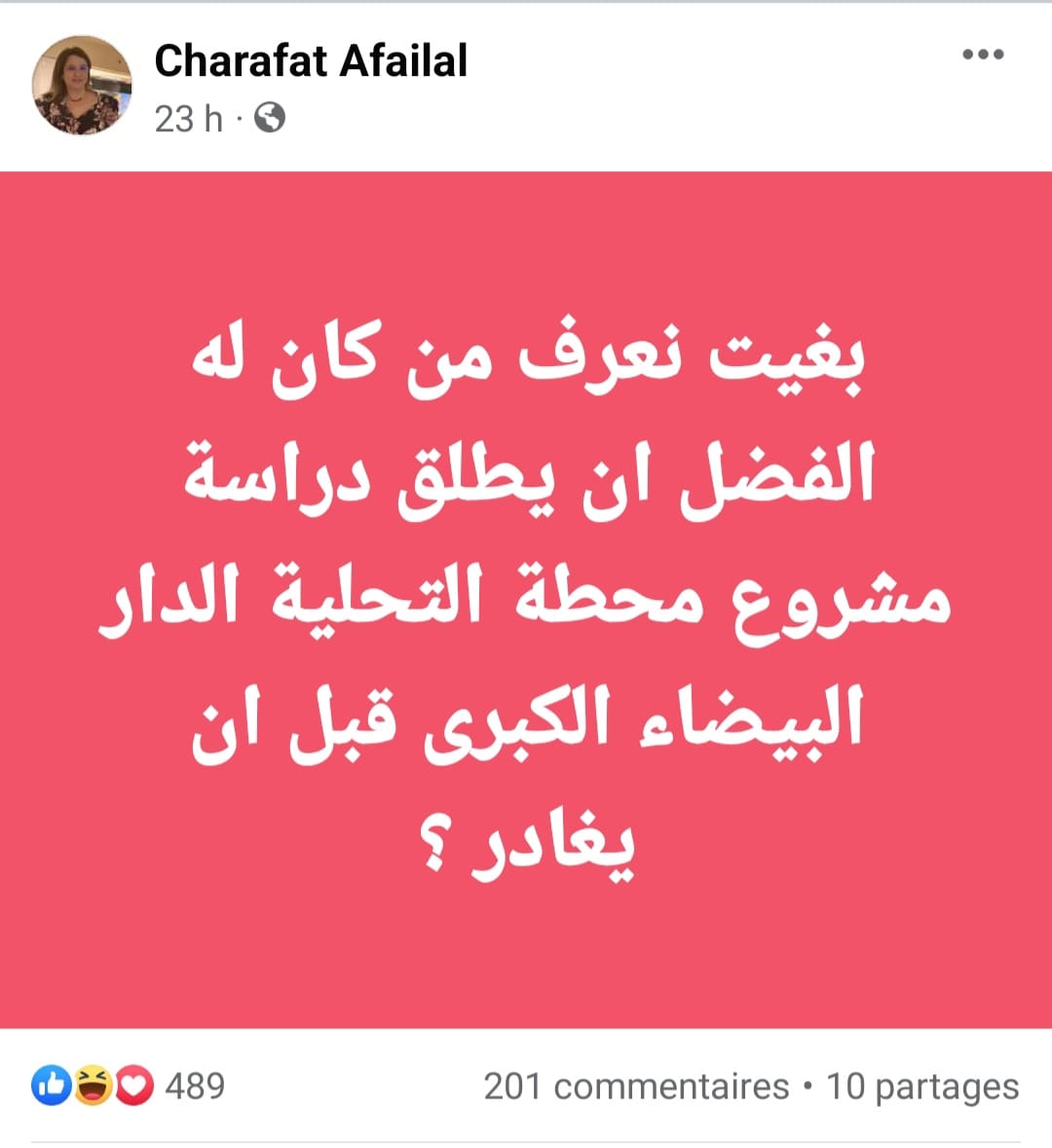
Task: Open Charafat Afailal's profile picture
Action: [x=82, y=86]
